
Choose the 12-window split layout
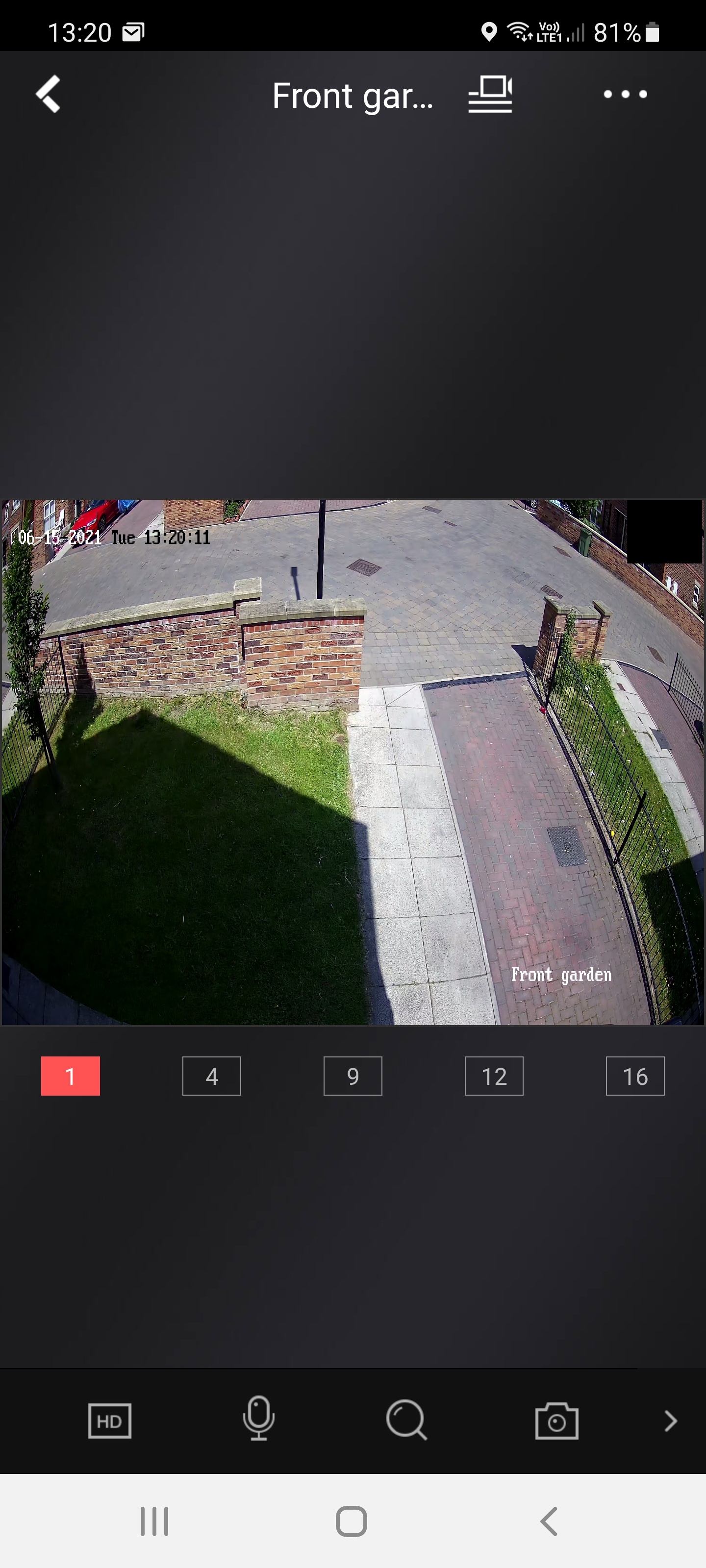(494, 1076)
